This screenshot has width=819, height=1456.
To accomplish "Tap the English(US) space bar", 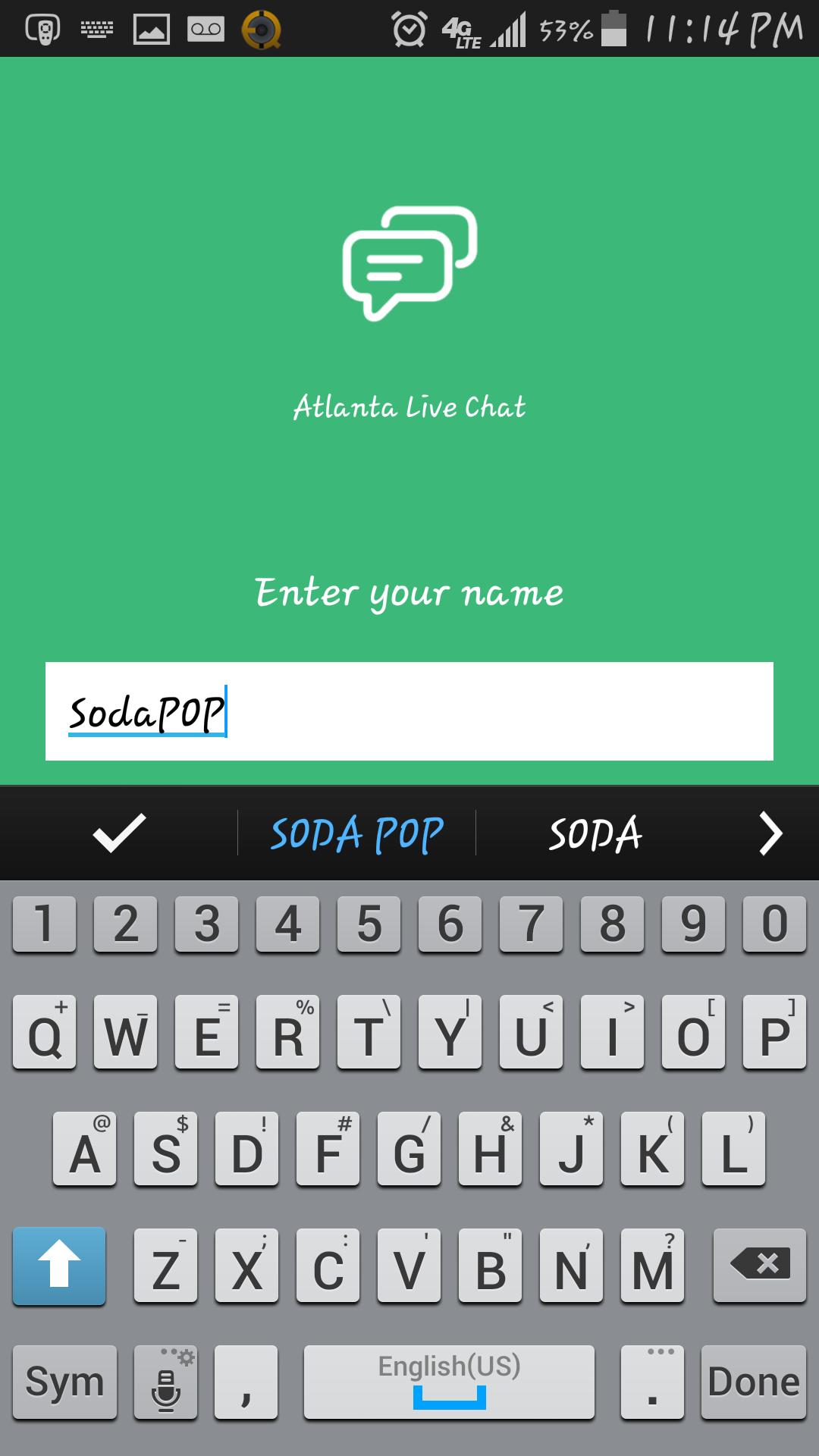I will coord(449,1382).
